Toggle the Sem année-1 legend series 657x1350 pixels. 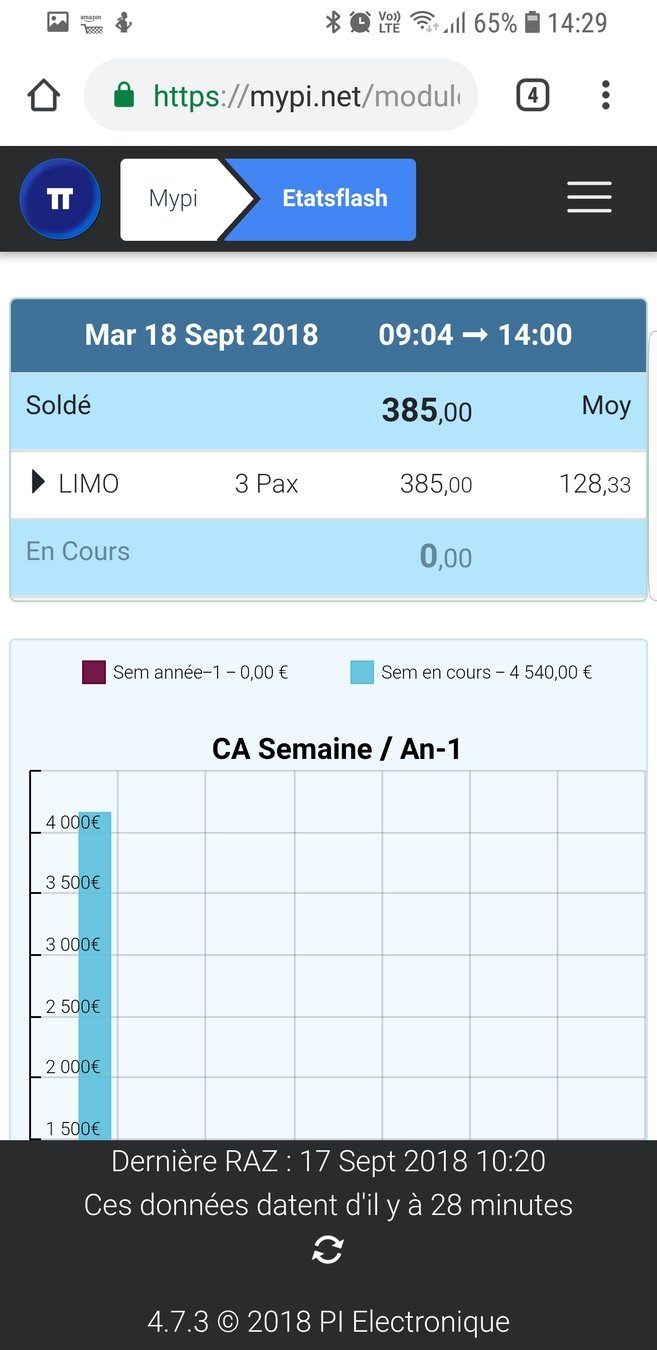pos(185,672)
